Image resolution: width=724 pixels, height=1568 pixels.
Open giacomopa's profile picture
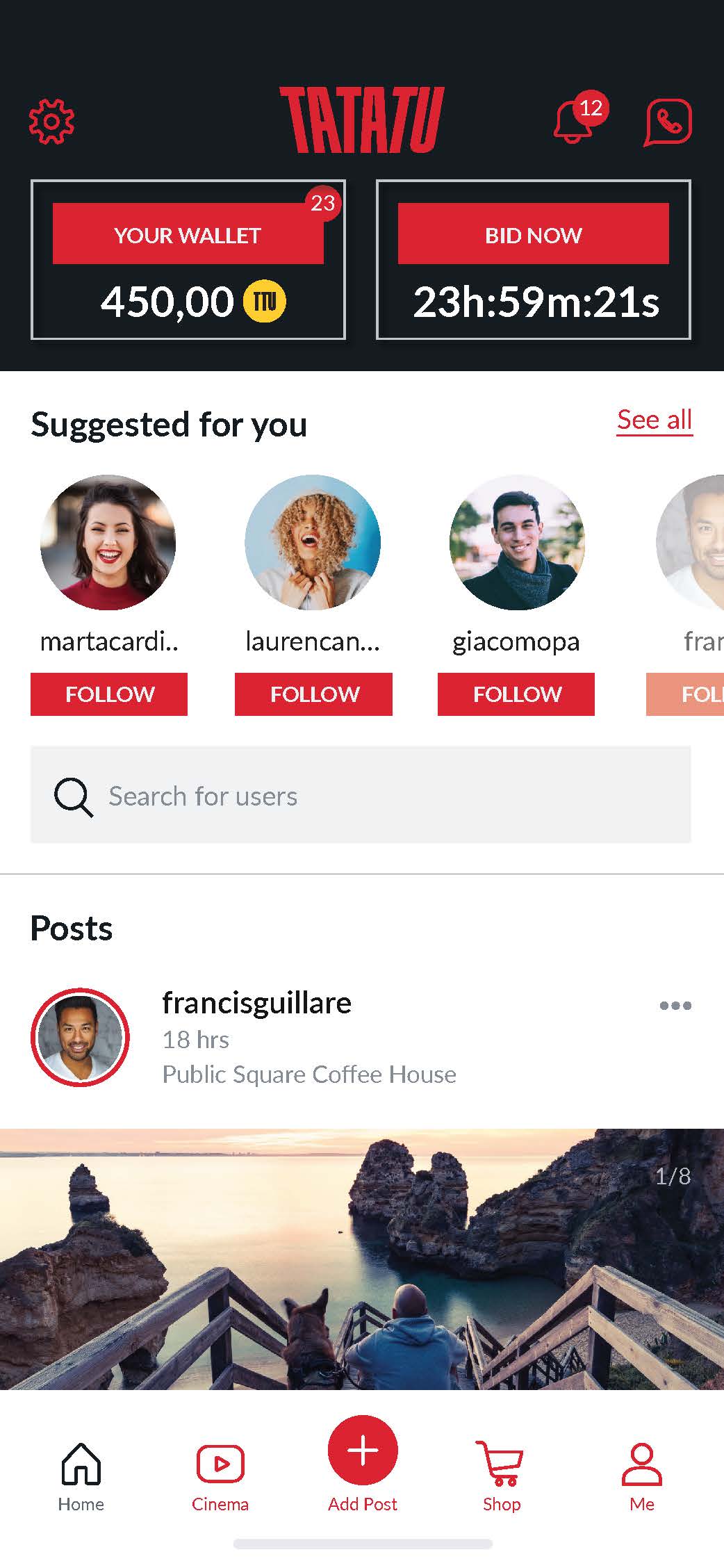coord(517,542)
